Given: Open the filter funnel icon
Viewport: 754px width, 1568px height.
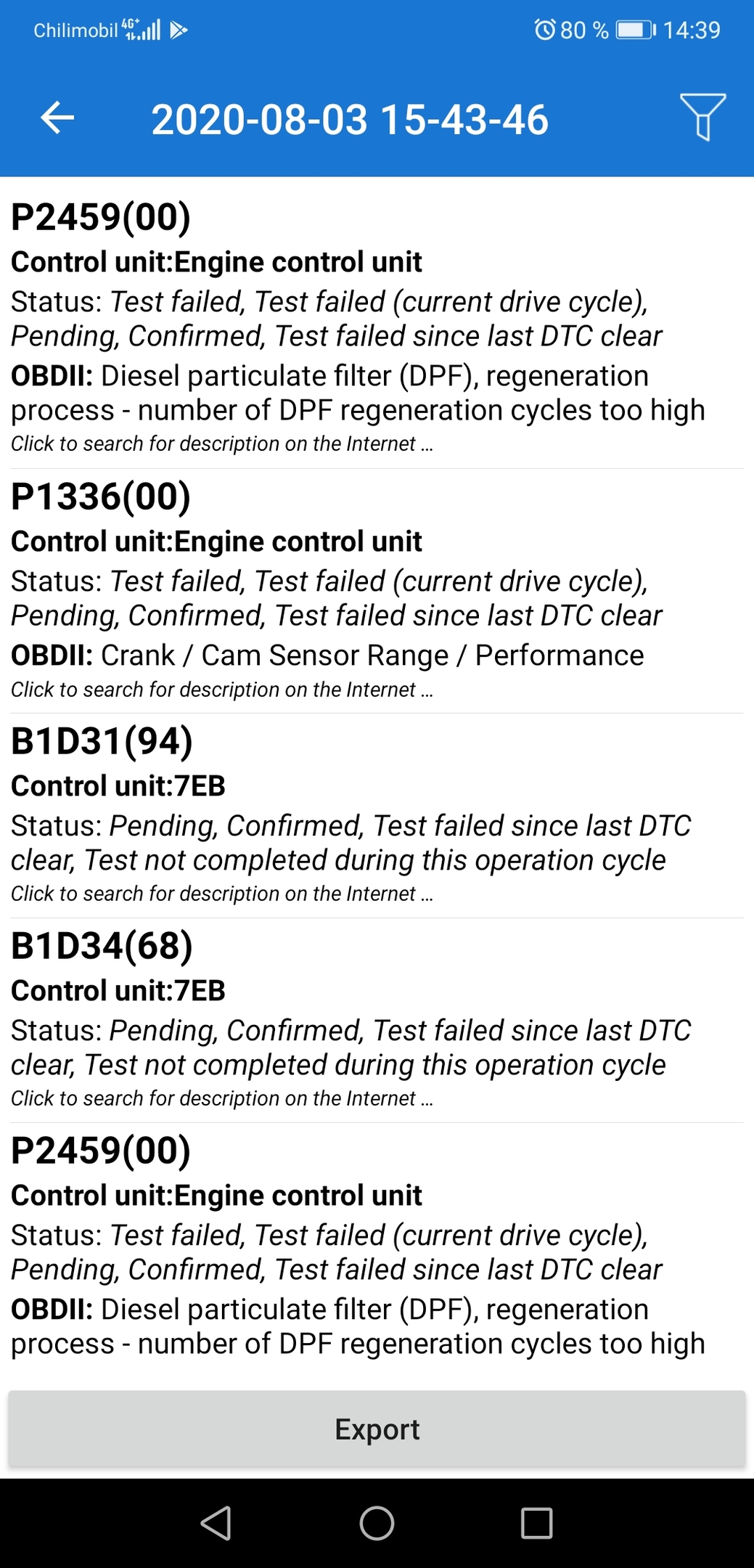Looking at the screenshot, I should pos(702,116).
